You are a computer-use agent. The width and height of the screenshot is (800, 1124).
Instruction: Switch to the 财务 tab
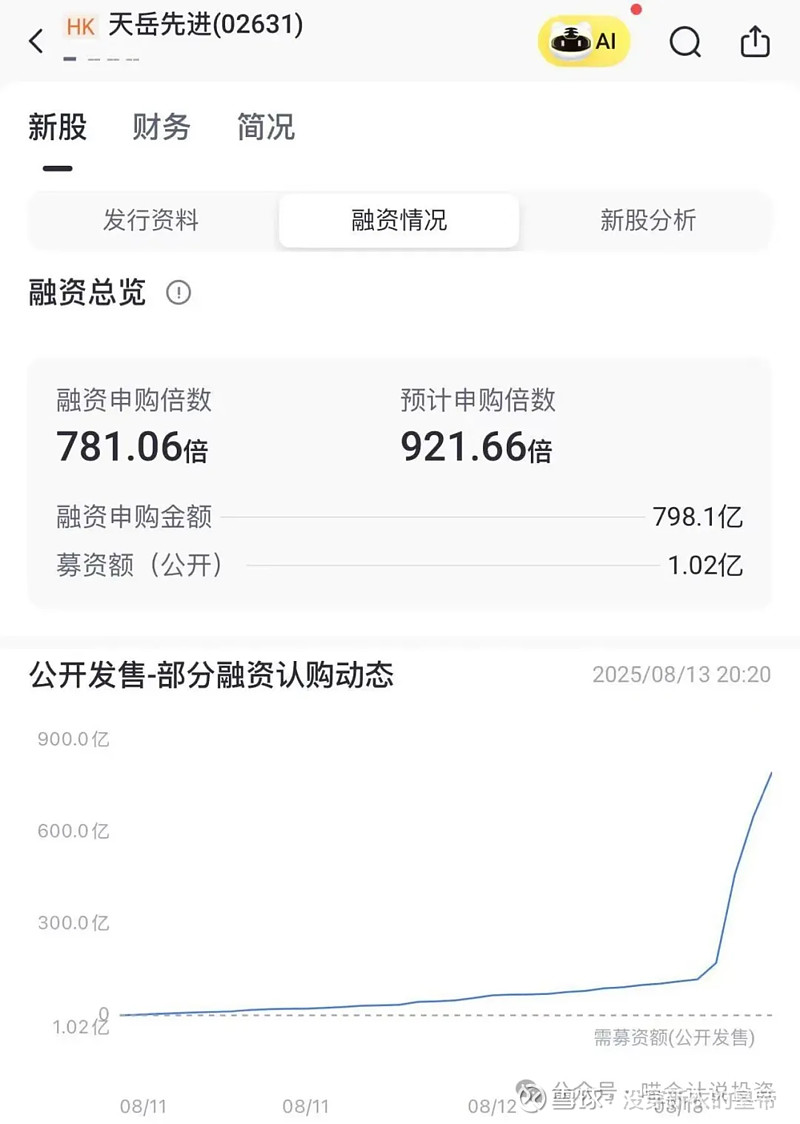coord(161,128)
